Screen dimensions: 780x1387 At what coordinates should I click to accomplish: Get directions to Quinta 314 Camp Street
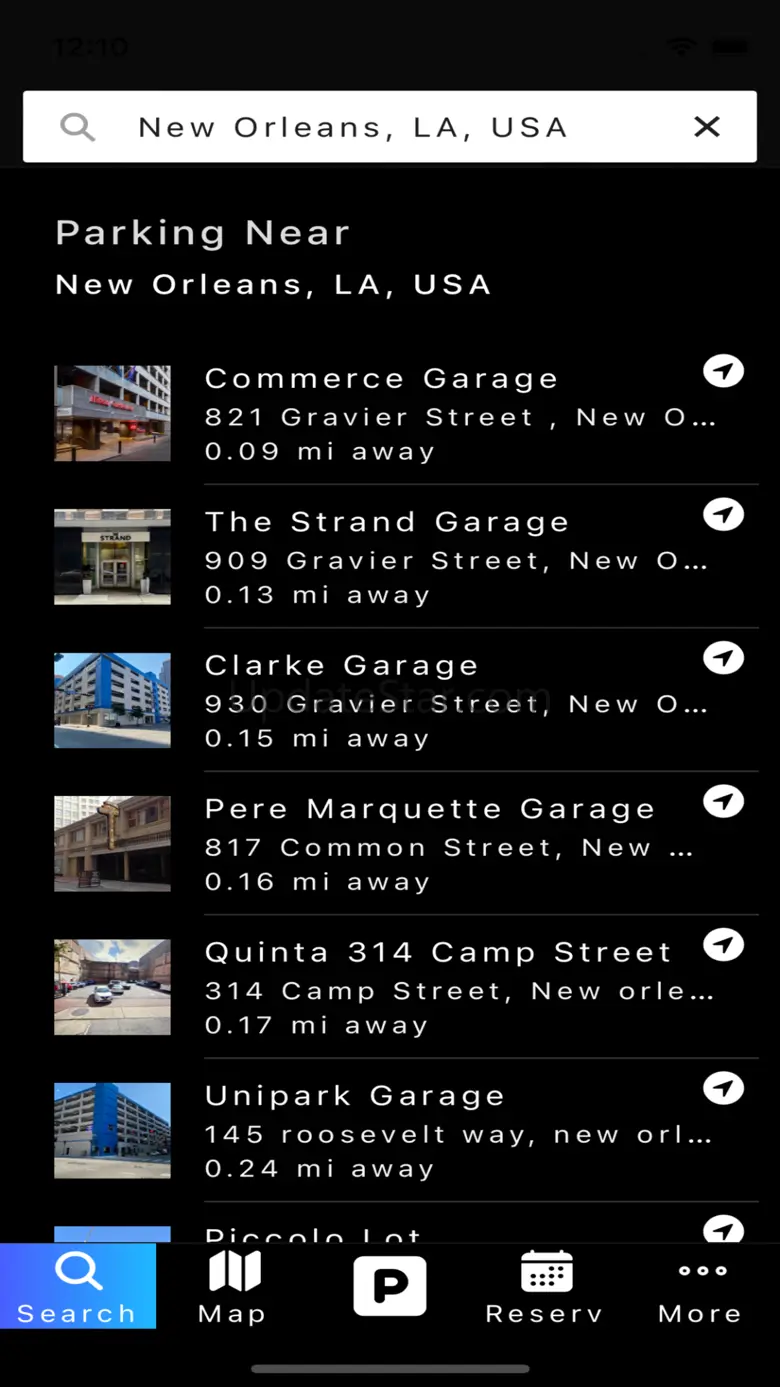pyautogui.click(x=723, y=945)
